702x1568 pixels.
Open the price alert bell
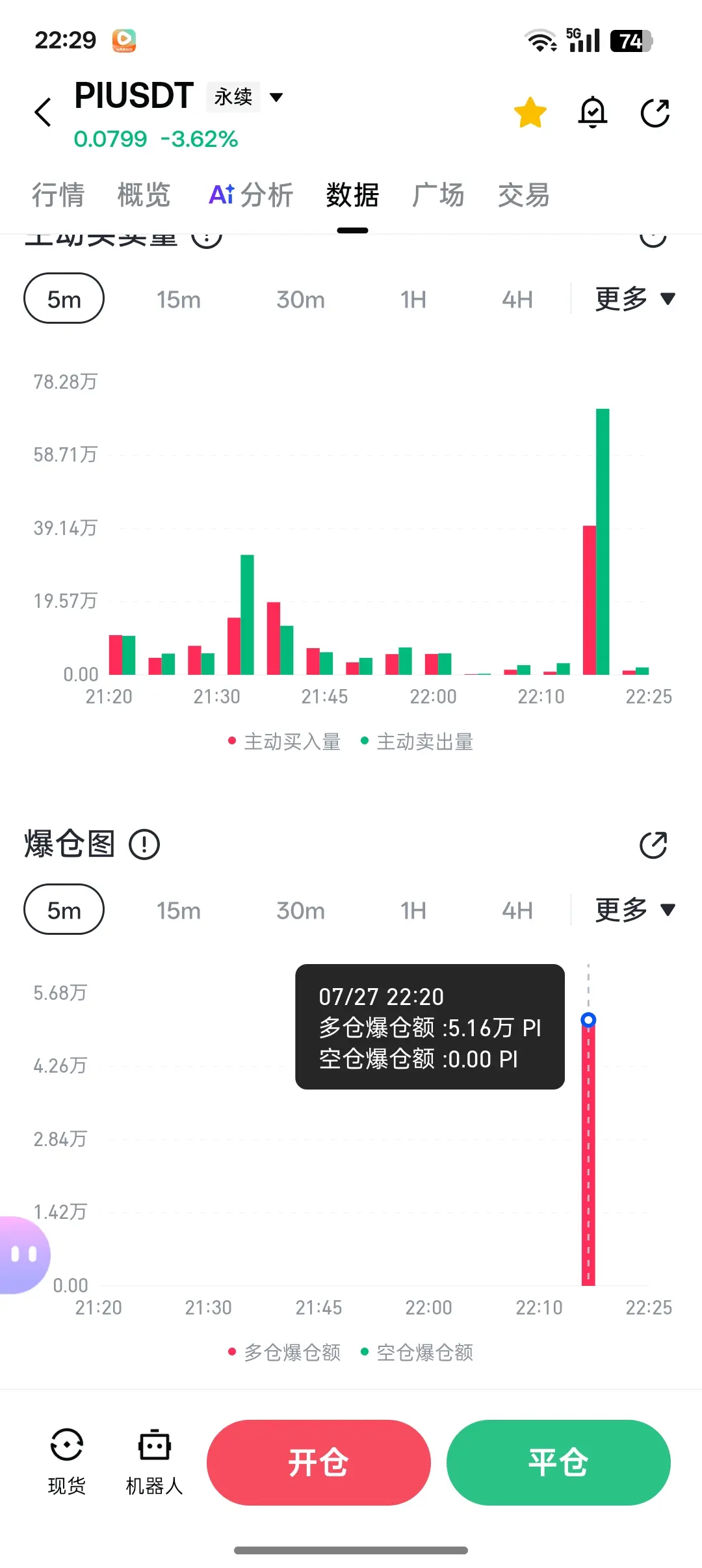(x=593, y=112)
